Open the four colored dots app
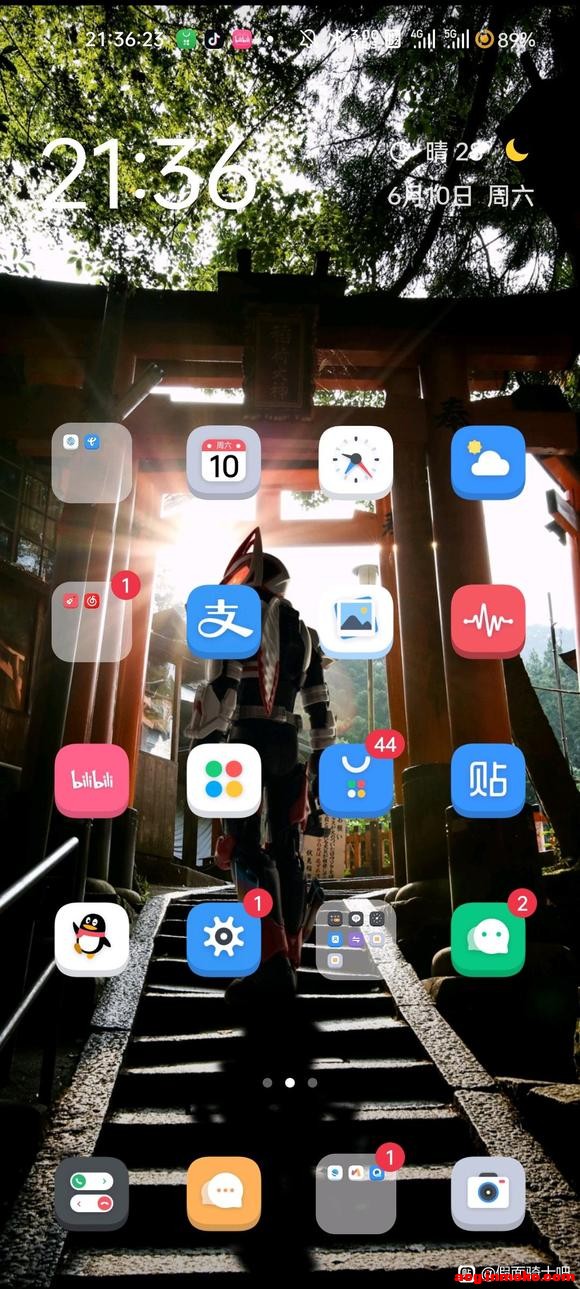580x1289 pixels. tap(224, 781)
